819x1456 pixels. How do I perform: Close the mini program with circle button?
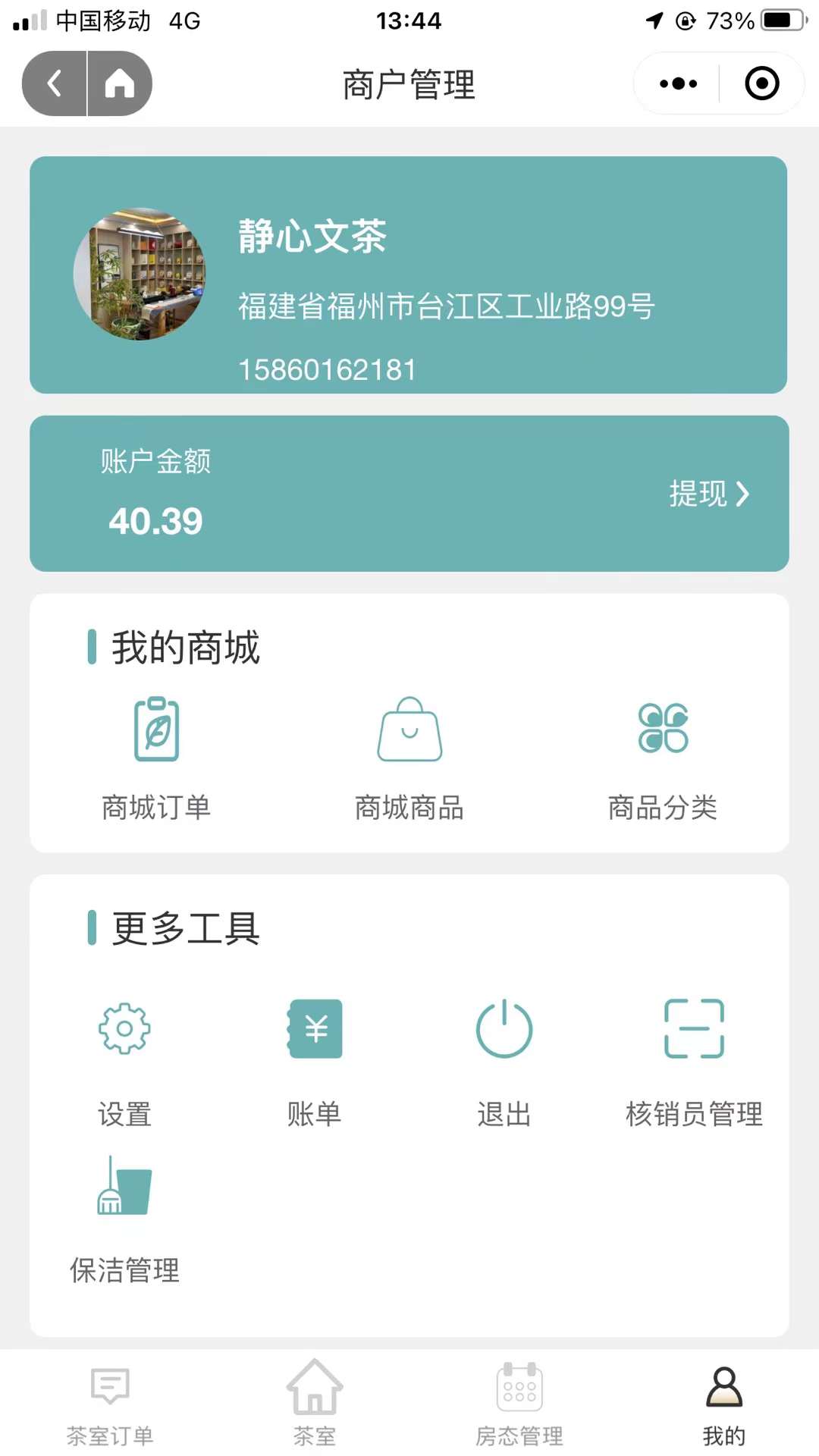click(761, 83)
